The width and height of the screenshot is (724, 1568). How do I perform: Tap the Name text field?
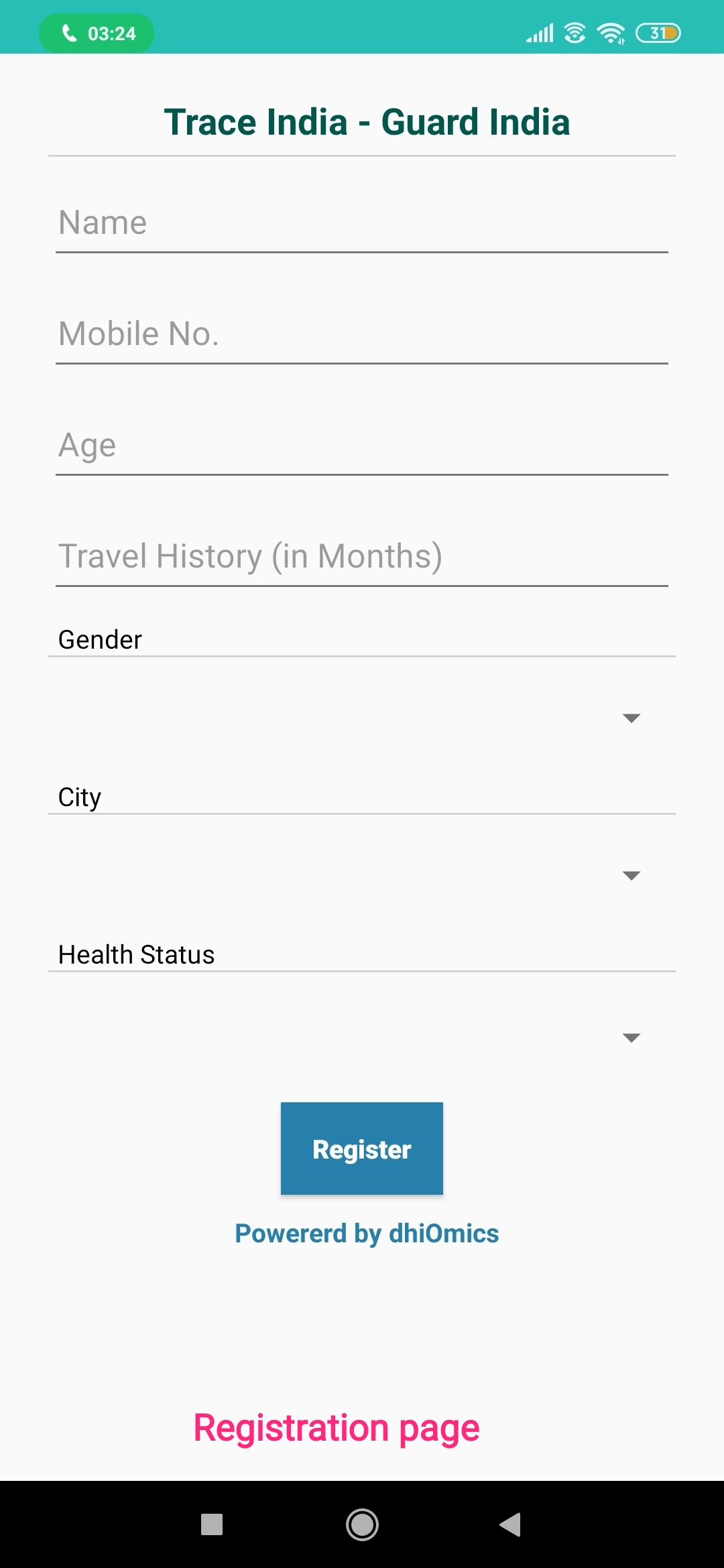(362, 224)
